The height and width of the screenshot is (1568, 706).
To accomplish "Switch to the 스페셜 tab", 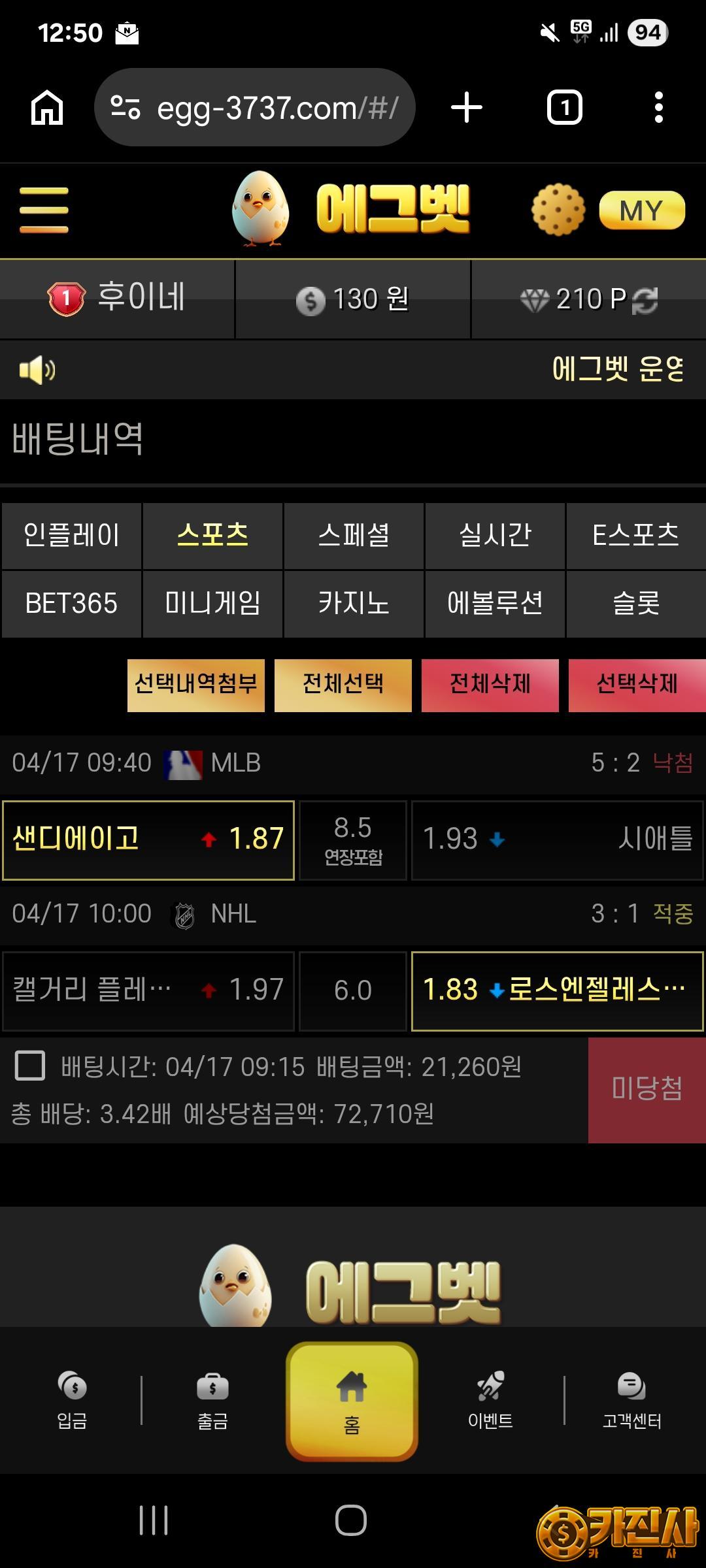I will click(x=354, y=536).
